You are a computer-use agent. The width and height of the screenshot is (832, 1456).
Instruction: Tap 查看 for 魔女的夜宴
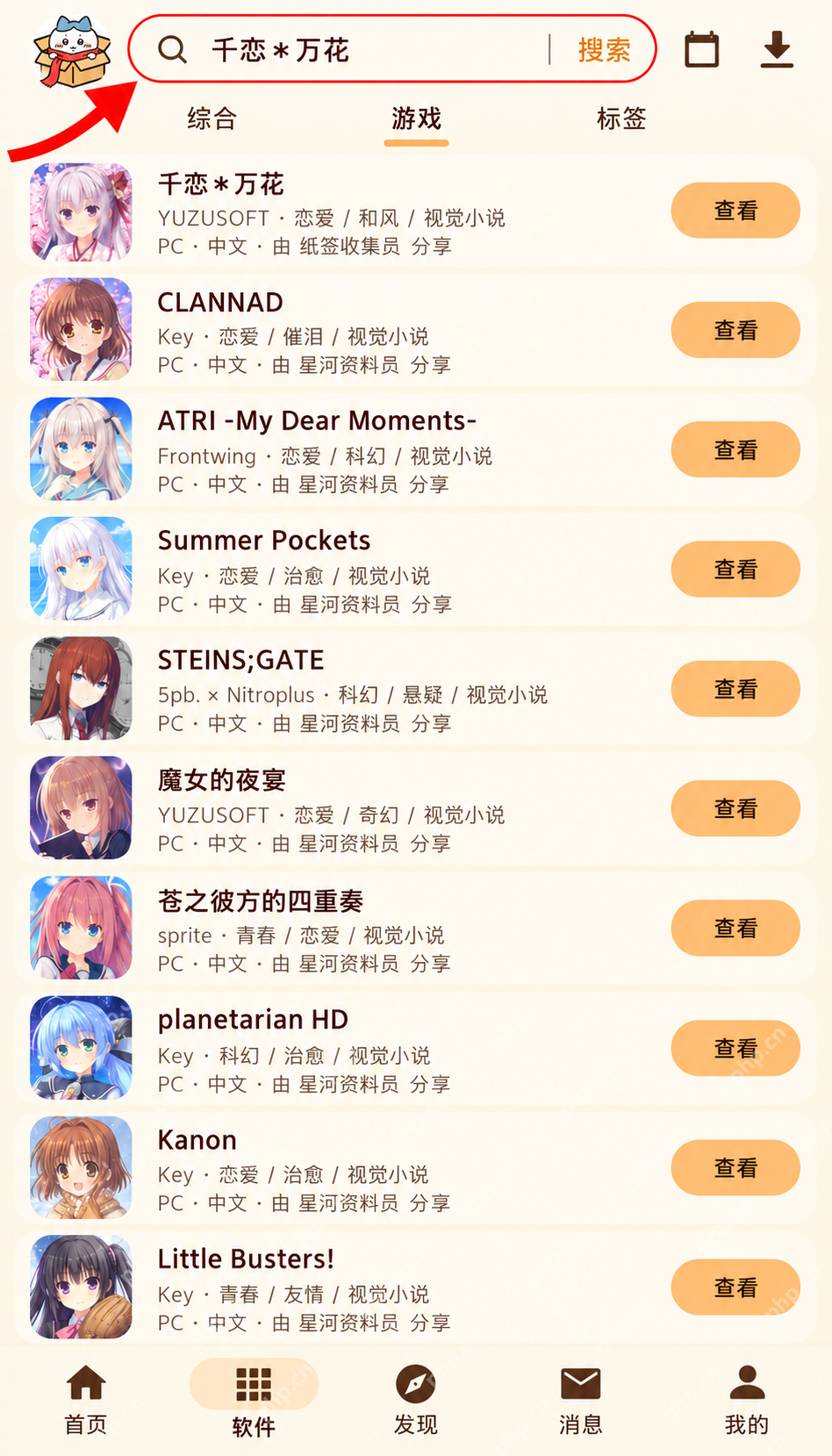tap(735, 808)
